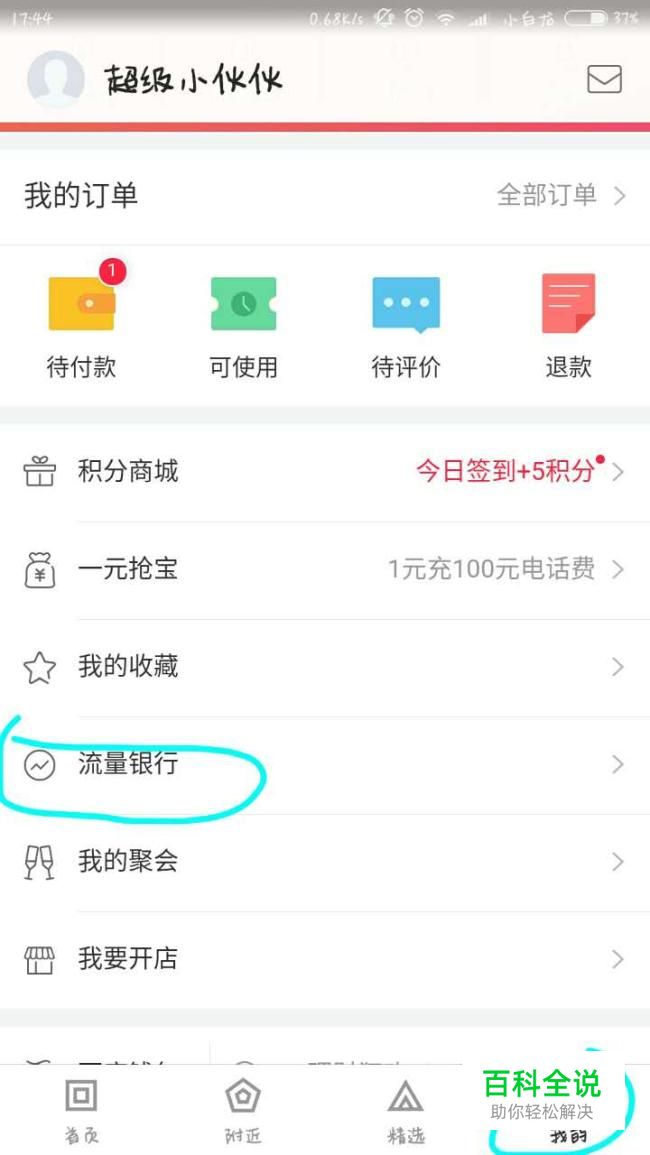The height and width of the screenshot is (1155, 650).
Task: Open 我要开店 row
Action: (325, 960)
